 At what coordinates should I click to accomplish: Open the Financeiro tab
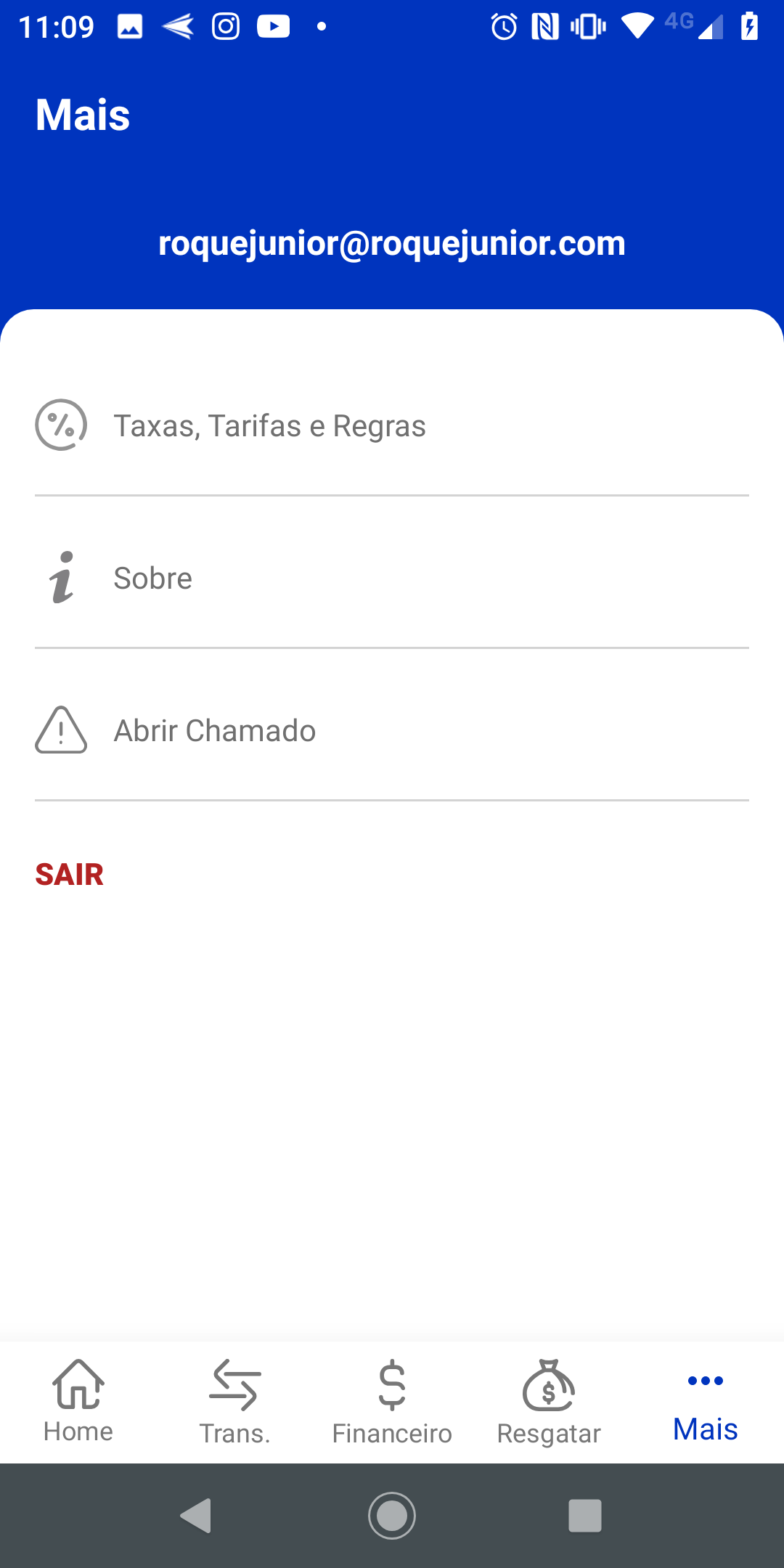[x=392, y=1402]
